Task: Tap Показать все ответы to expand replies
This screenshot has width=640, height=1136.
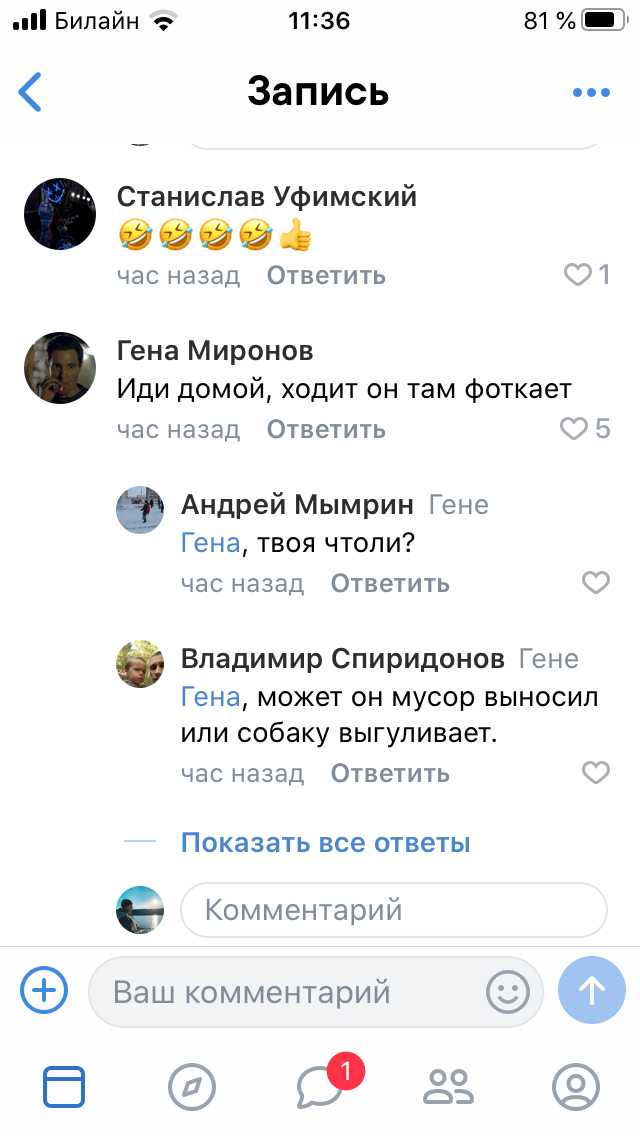Action: pos(325,843)
